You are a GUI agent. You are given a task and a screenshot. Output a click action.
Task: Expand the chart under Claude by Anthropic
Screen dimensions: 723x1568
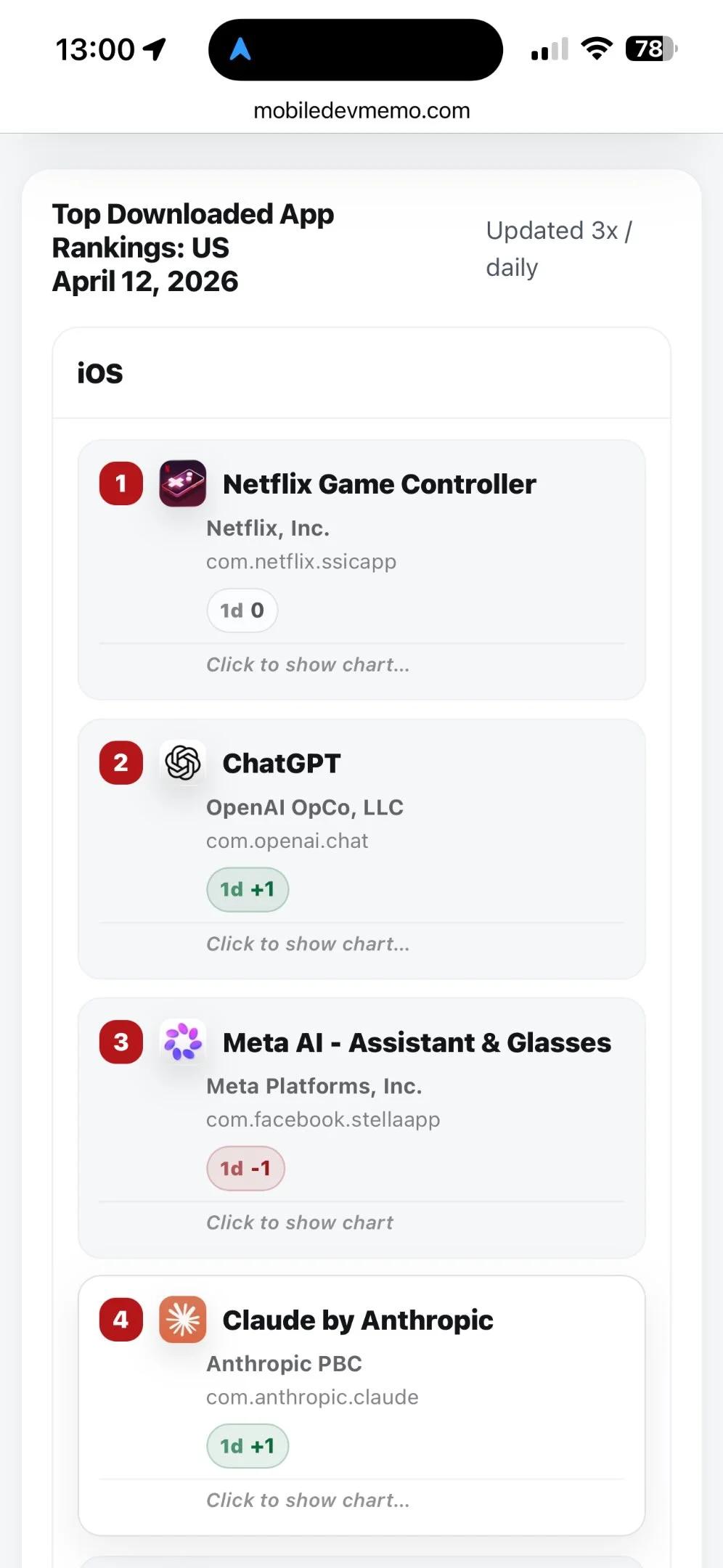pos(308,1500)
